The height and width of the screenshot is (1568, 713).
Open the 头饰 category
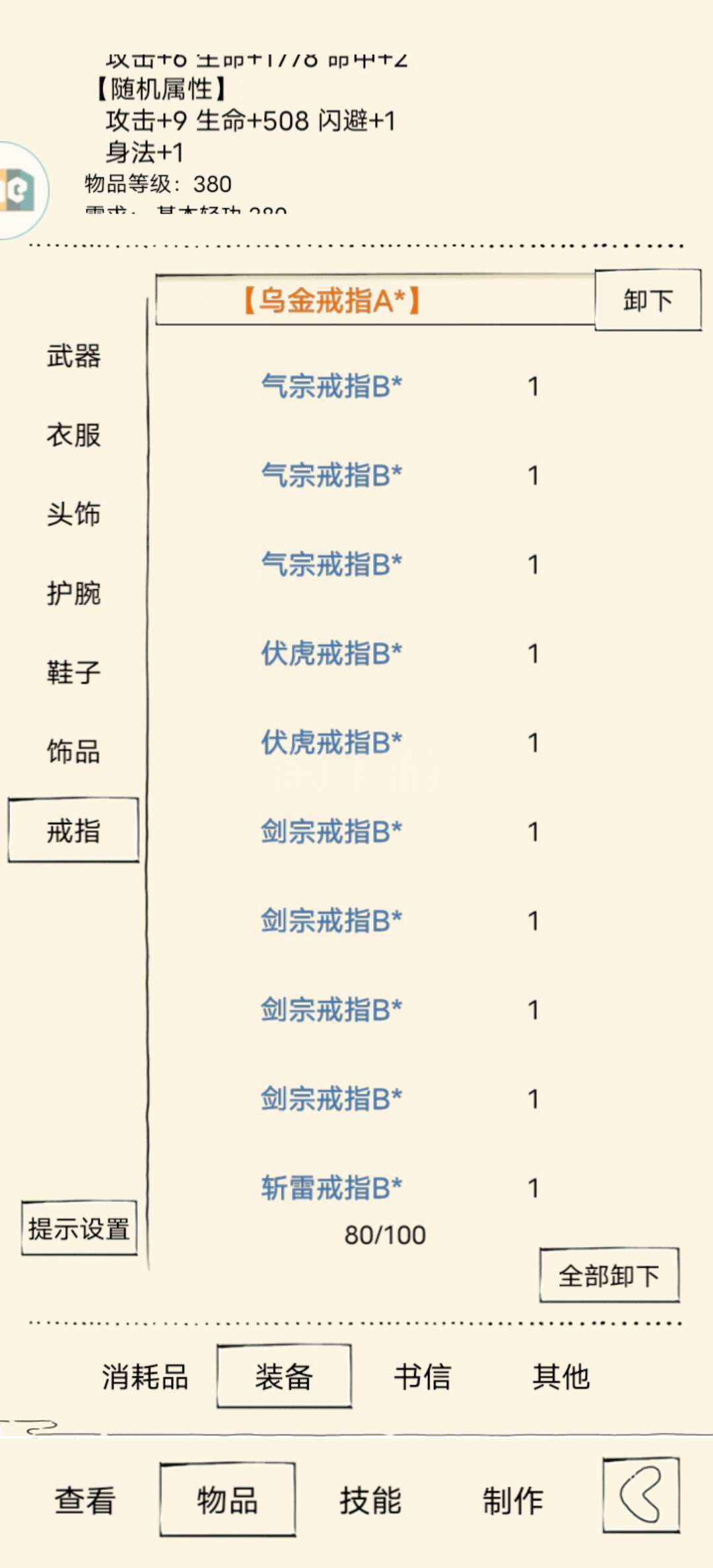[x=73, y=514]
